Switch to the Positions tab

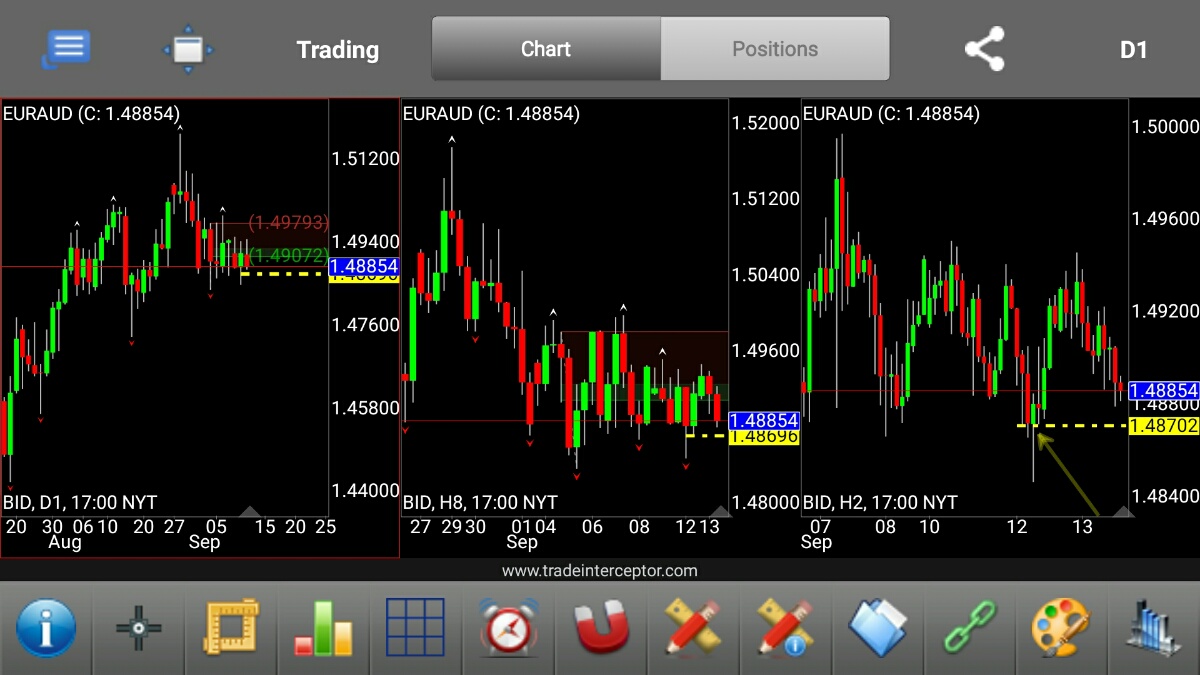(x=775, y=49)
